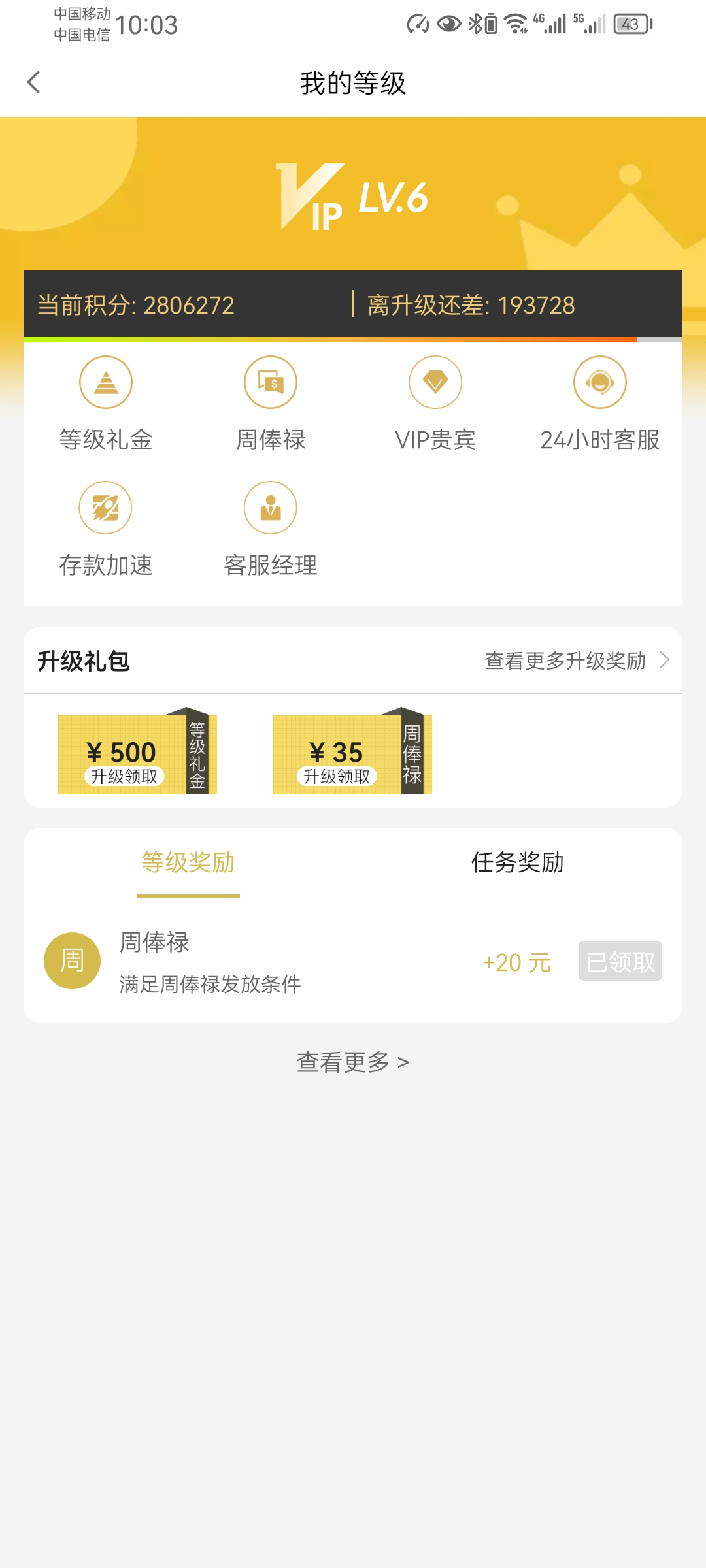Open 24小时客服 customer service icon

pos(599,382)
